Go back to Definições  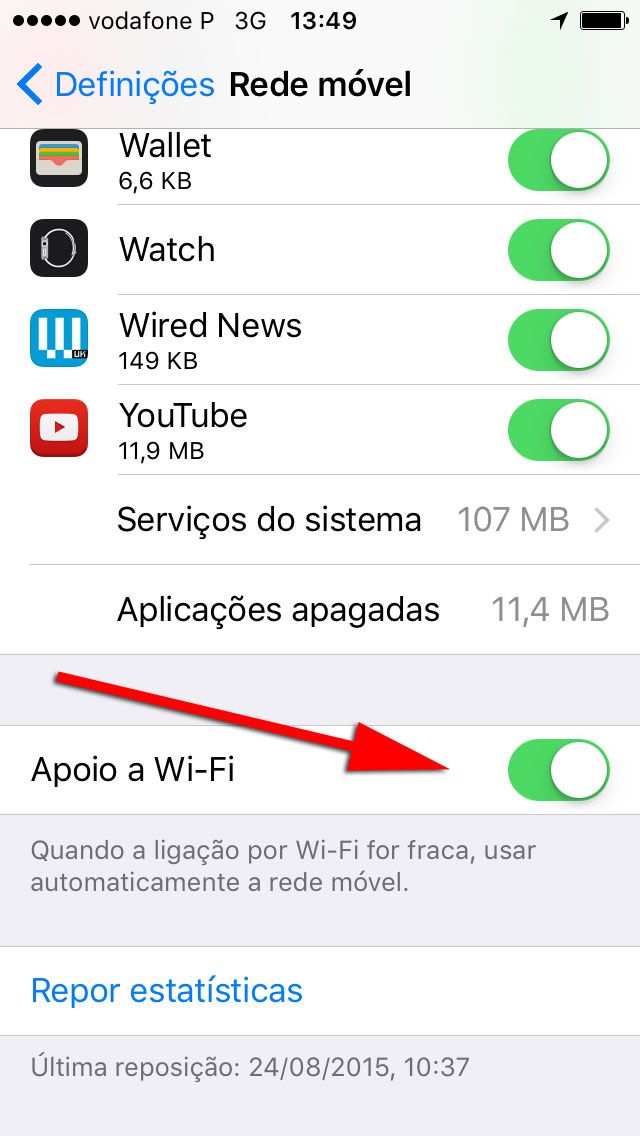pos(115,85)
